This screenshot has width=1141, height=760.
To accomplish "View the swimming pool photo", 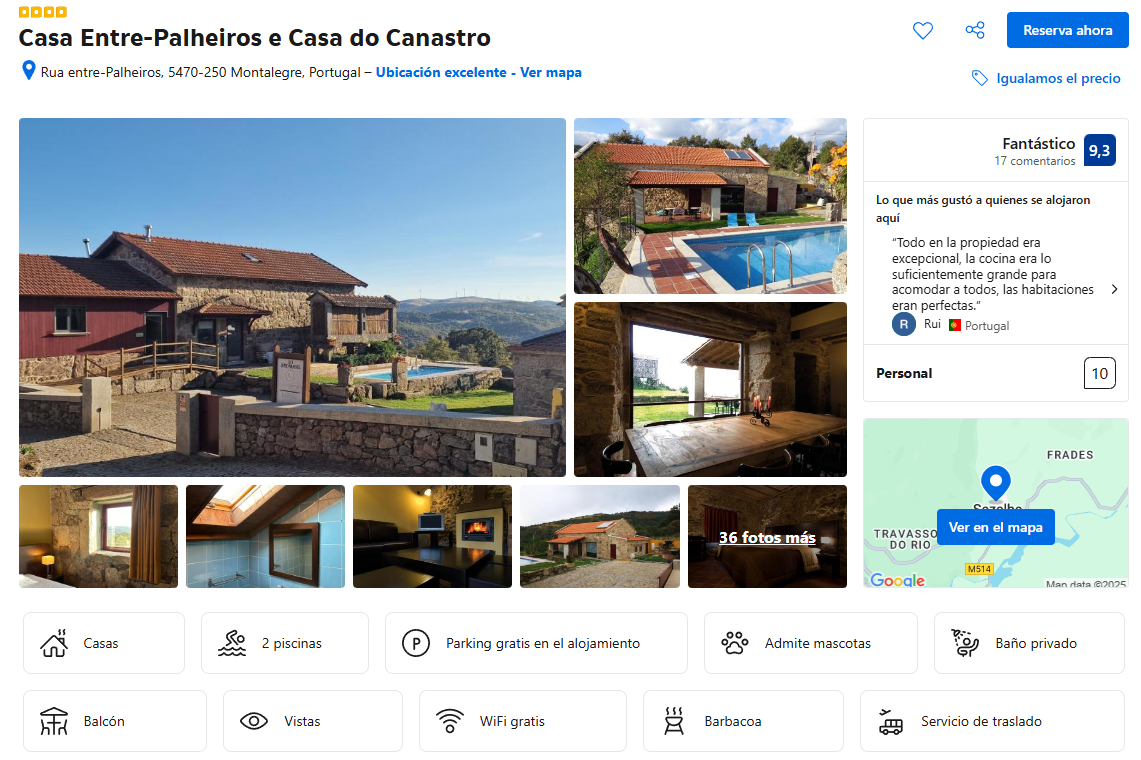I will [710, 206].
